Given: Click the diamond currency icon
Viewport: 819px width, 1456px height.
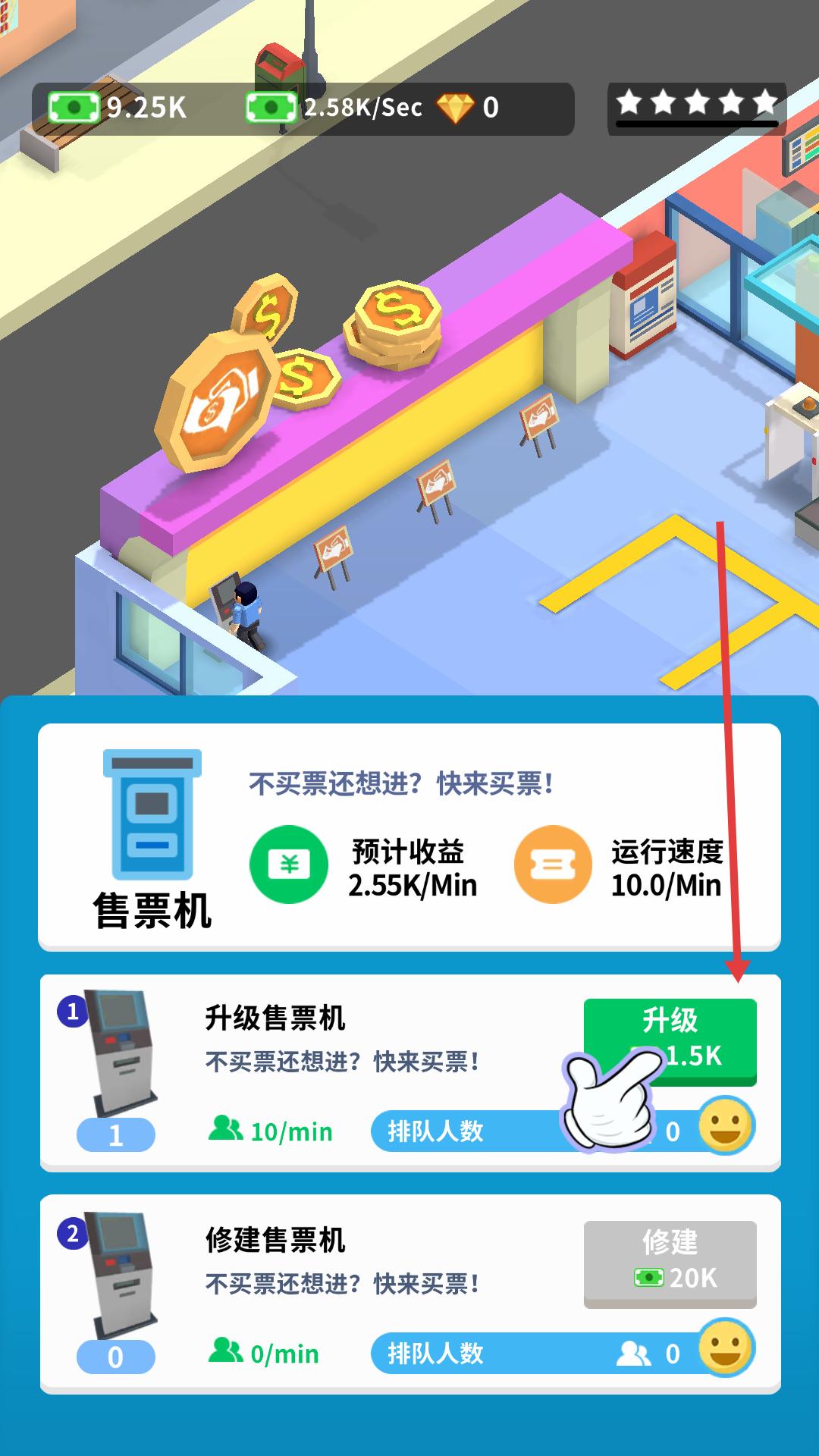Looking at the screenshot, I should pos(457,108).
